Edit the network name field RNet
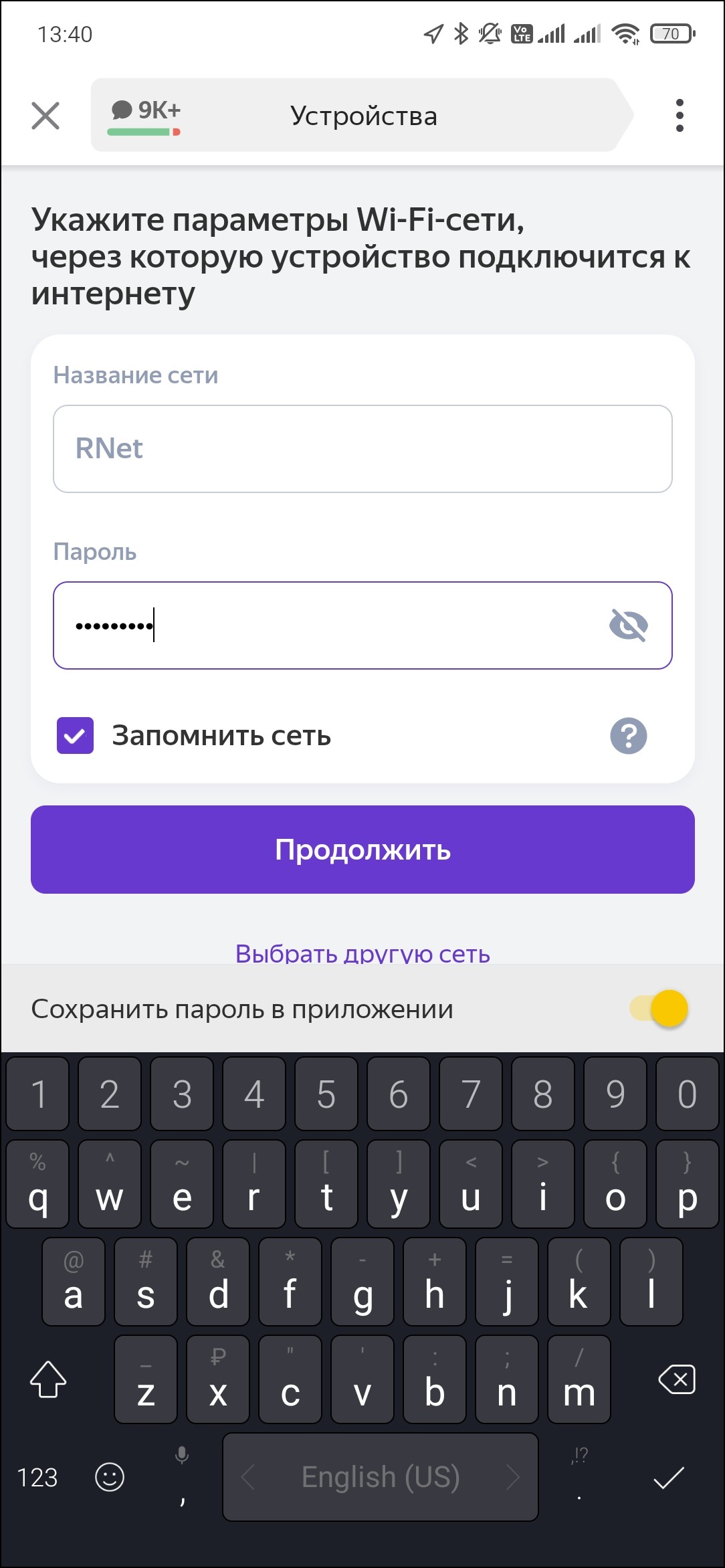725x1568 pixels. point(362,449)
